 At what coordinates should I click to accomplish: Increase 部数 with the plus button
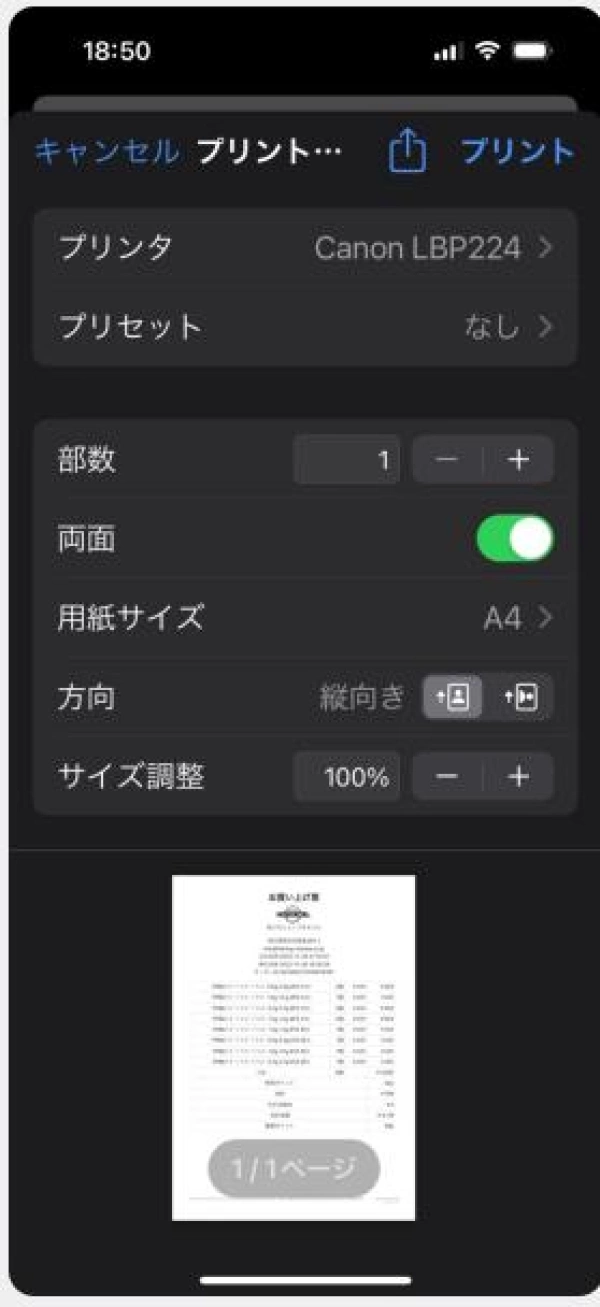[x=518, y=460]
